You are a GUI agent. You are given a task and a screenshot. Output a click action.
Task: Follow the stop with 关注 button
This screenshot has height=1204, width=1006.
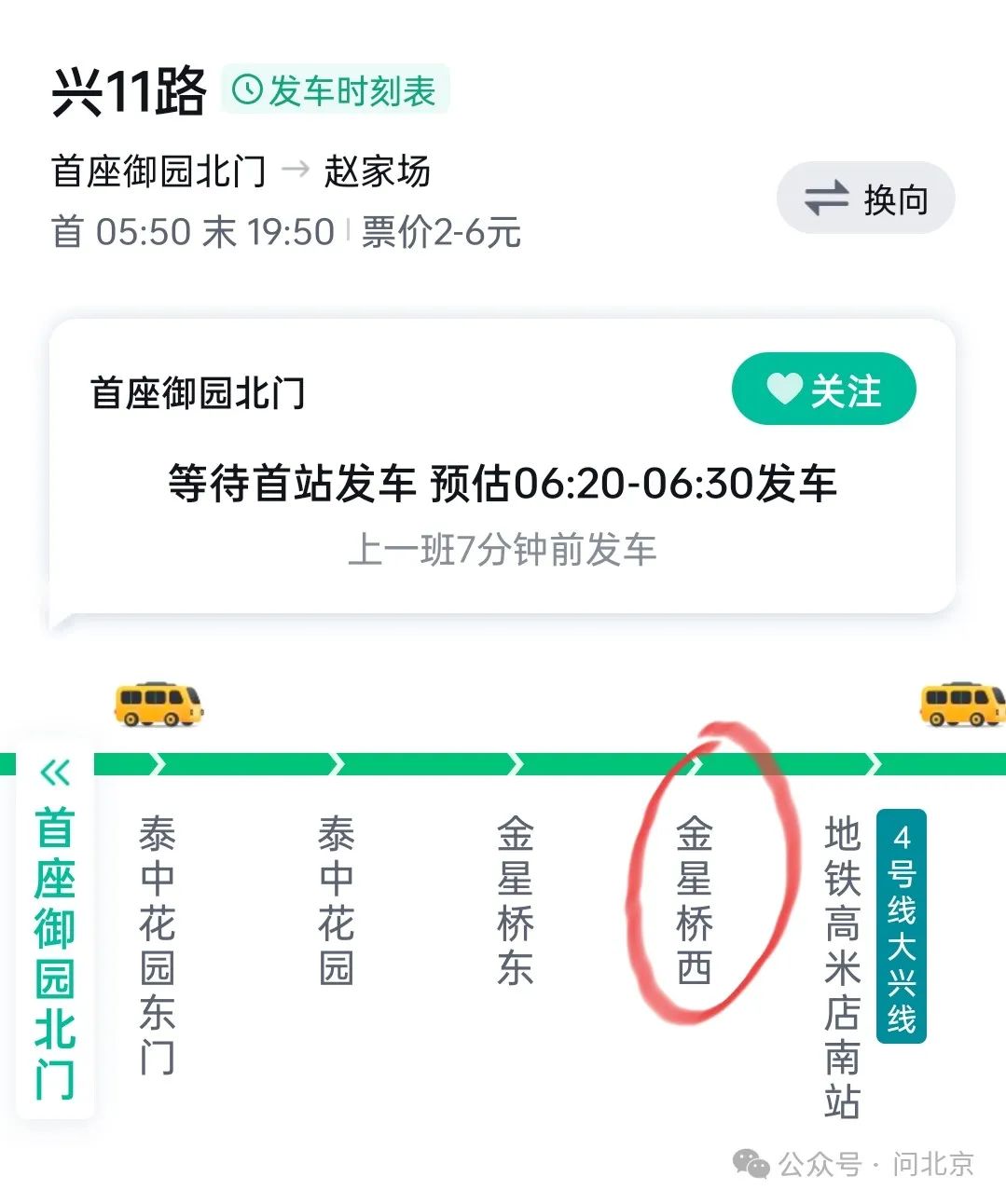click(x=823, y=390)
